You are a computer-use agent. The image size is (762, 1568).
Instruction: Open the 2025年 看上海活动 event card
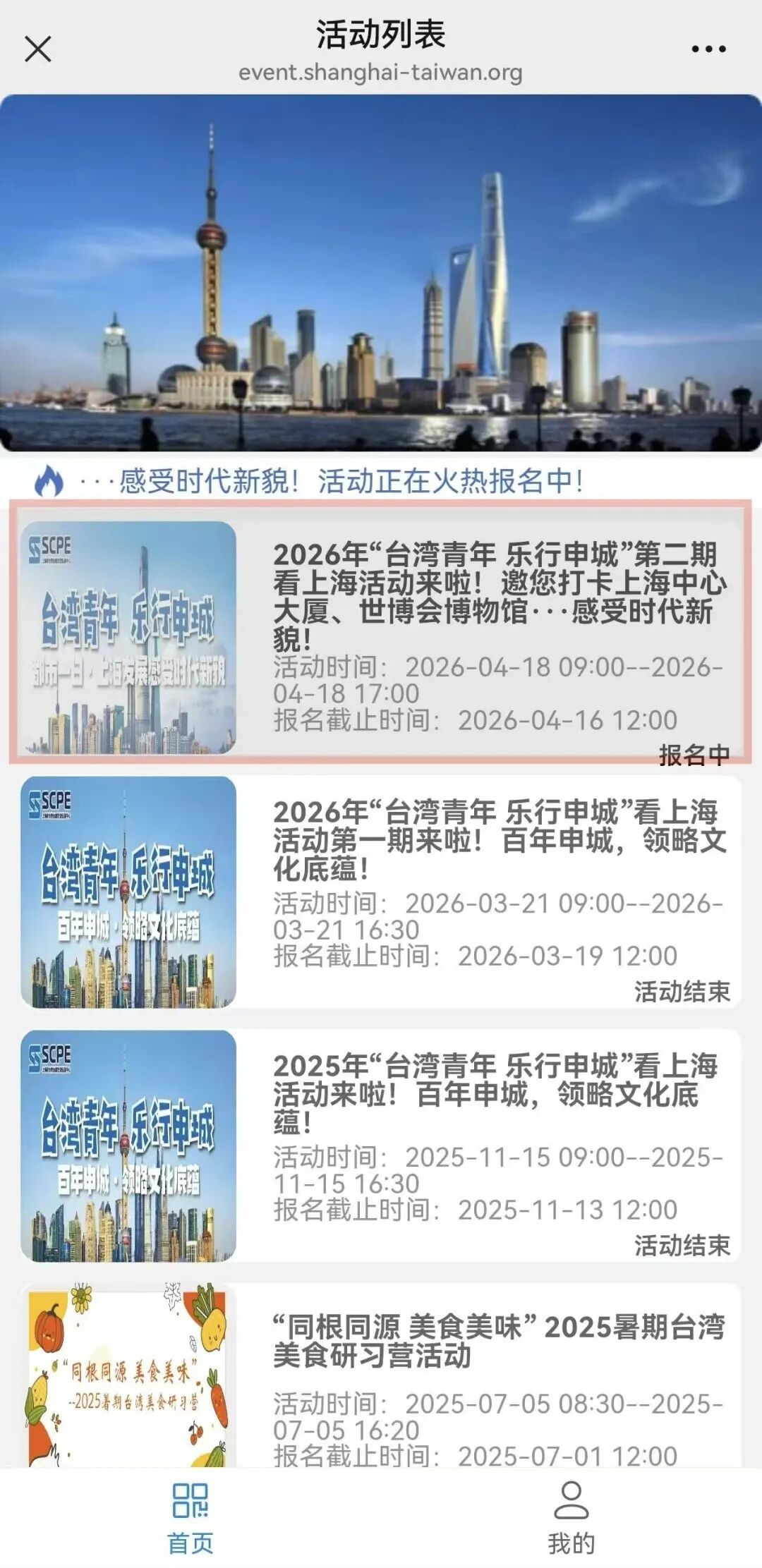381,1145
